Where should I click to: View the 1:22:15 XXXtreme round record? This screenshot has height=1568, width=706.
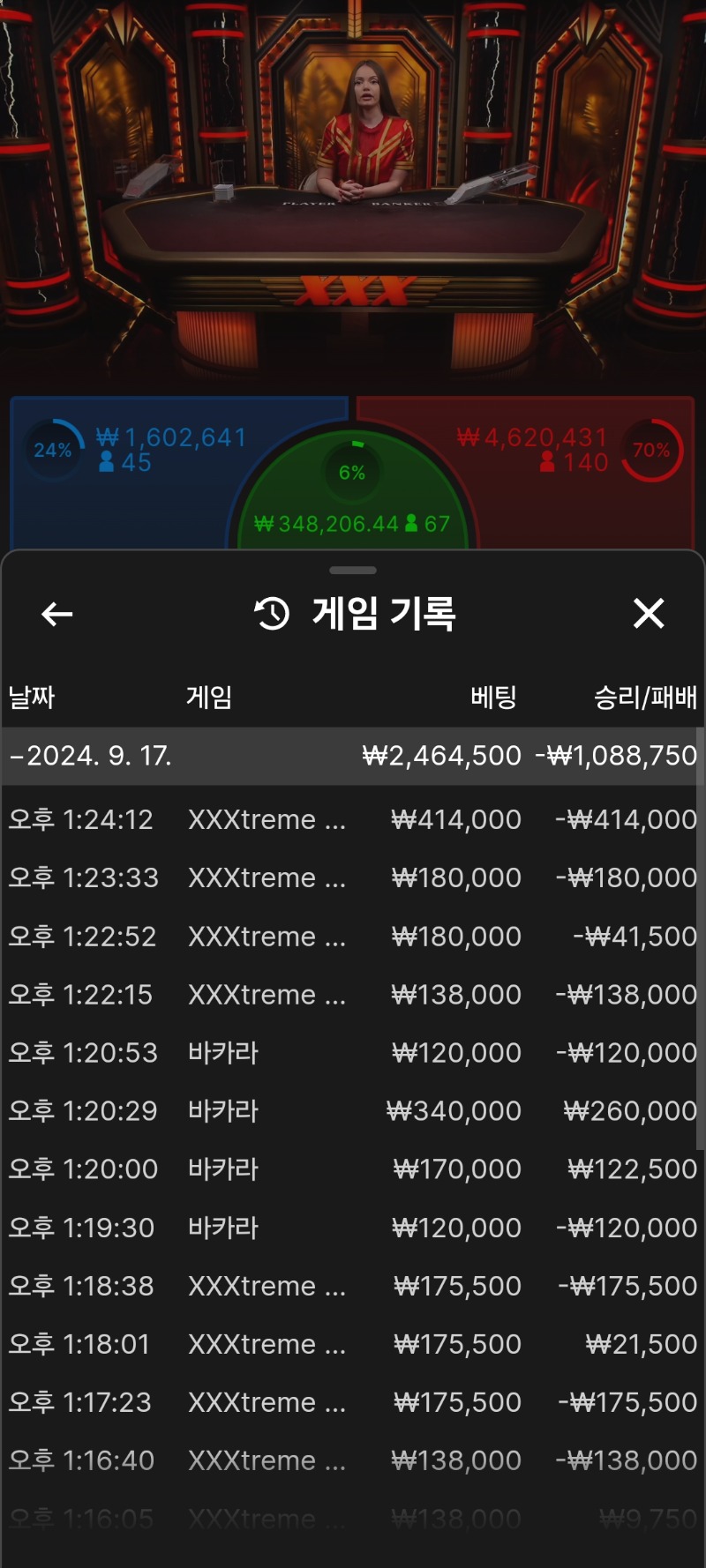[351, 994]
